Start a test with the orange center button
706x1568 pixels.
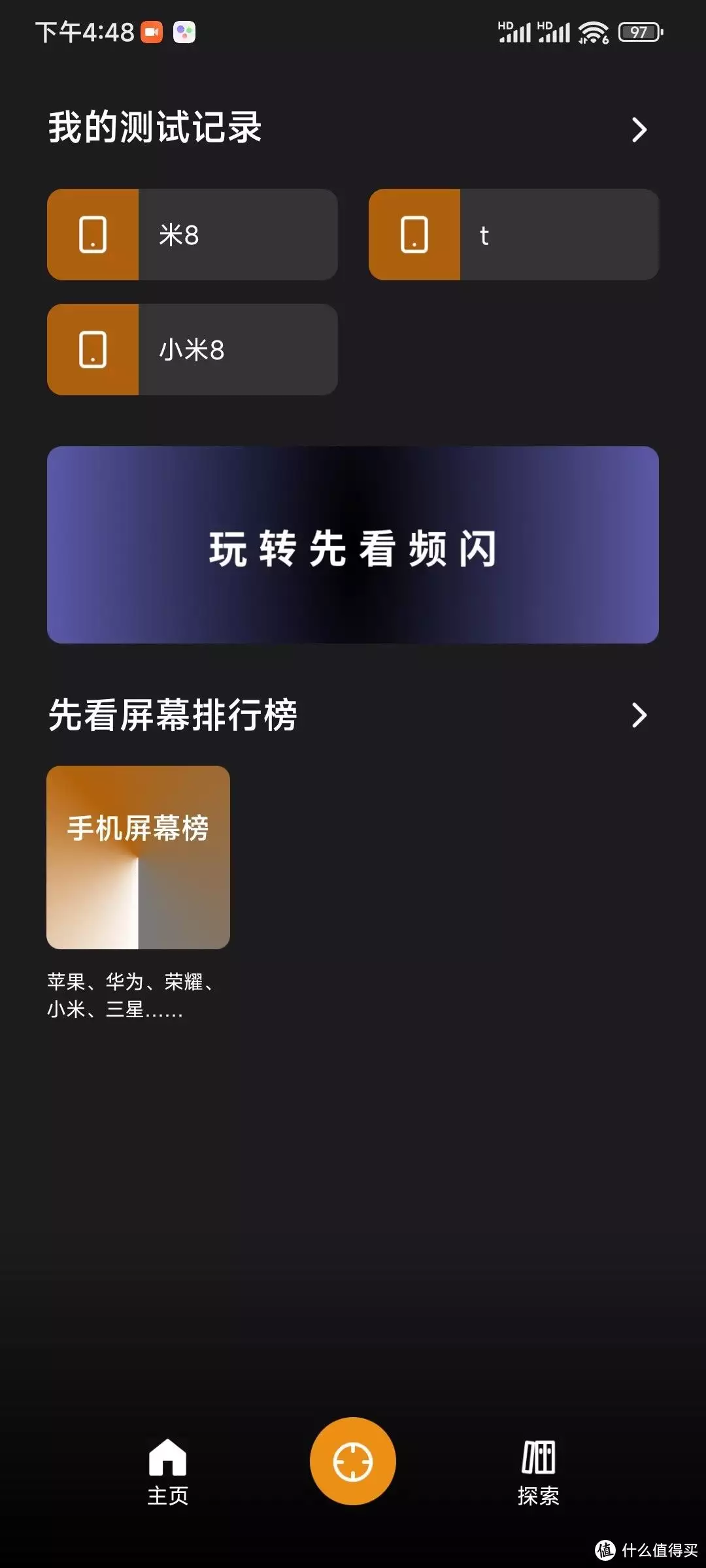(353, 1462)
